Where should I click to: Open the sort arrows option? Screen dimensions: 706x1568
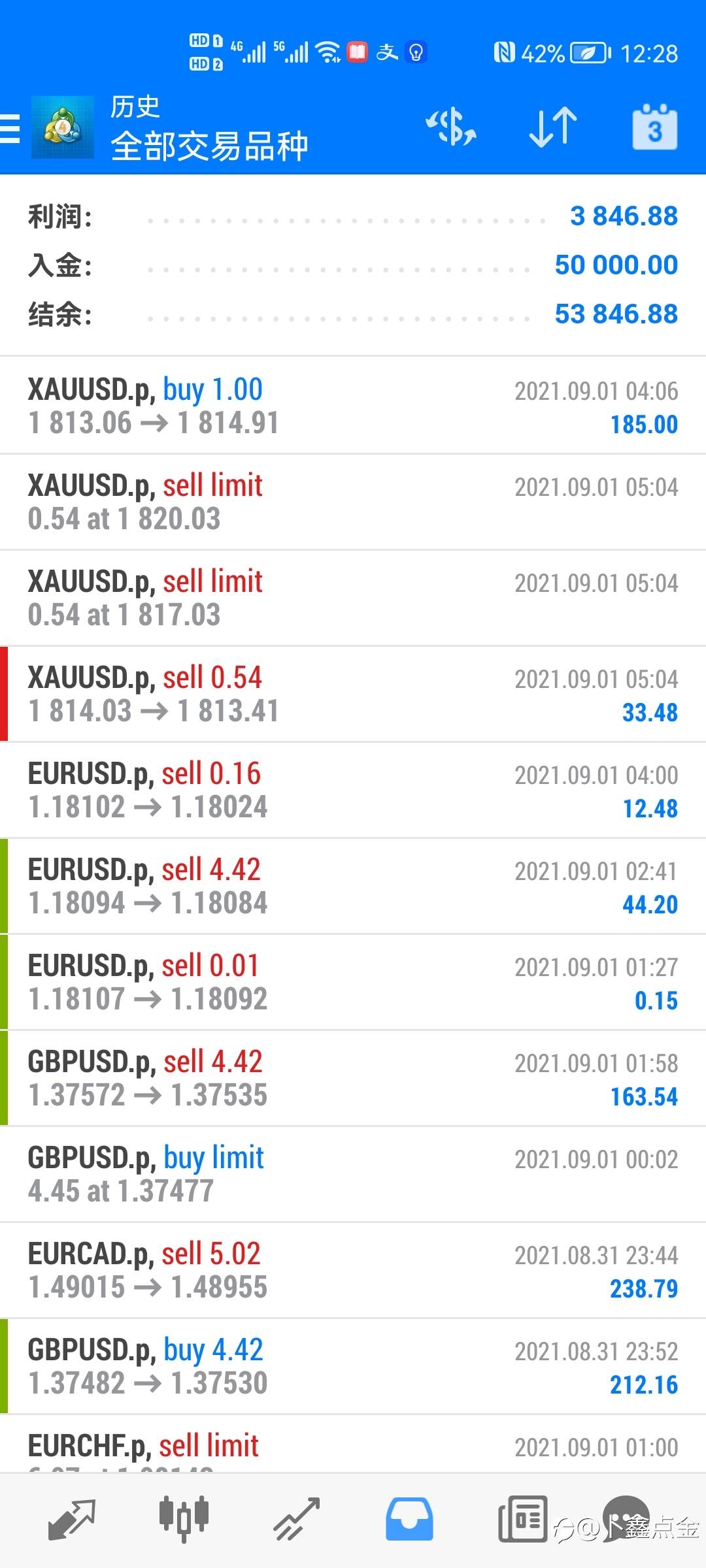tap(553, 127)
